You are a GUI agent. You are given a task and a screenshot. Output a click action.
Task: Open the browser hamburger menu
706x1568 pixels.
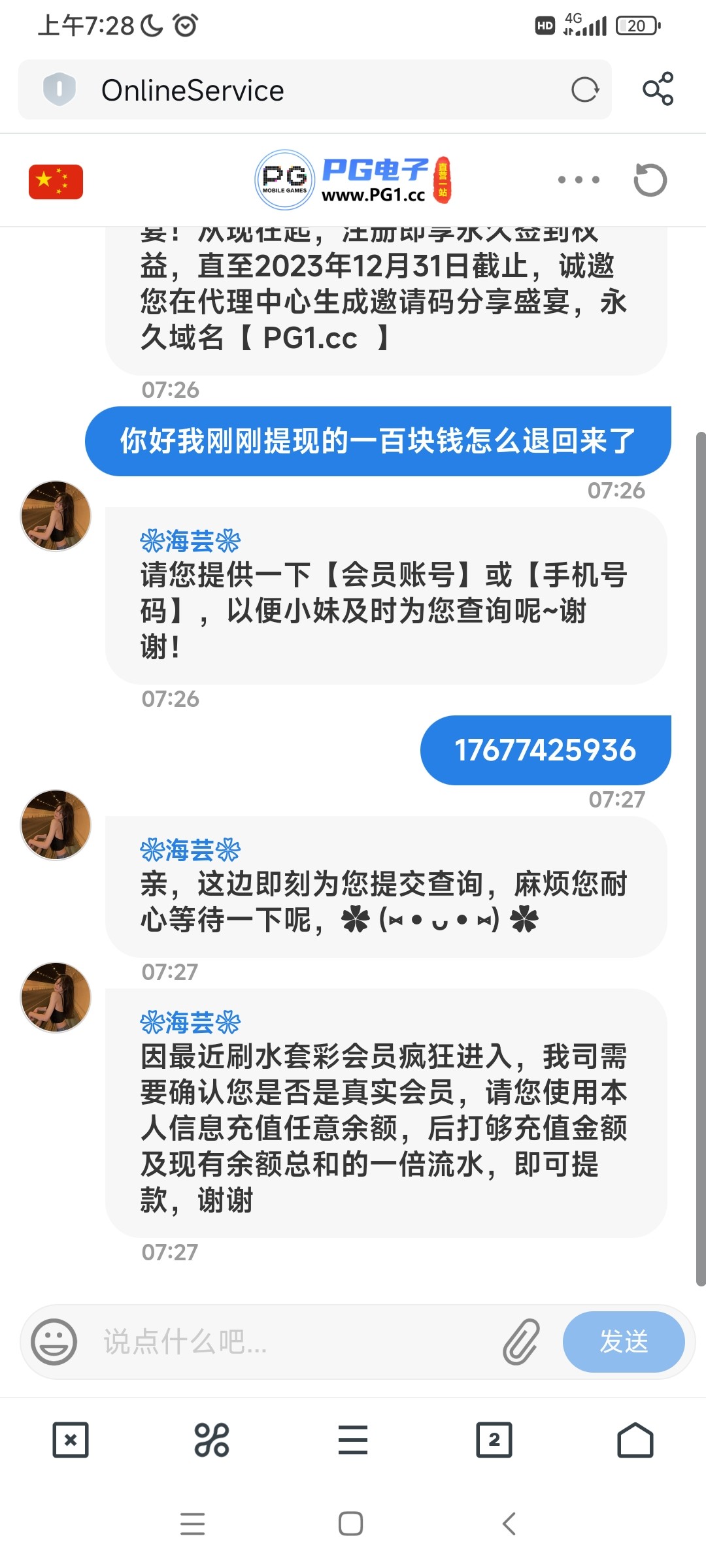coord(353,1440)
